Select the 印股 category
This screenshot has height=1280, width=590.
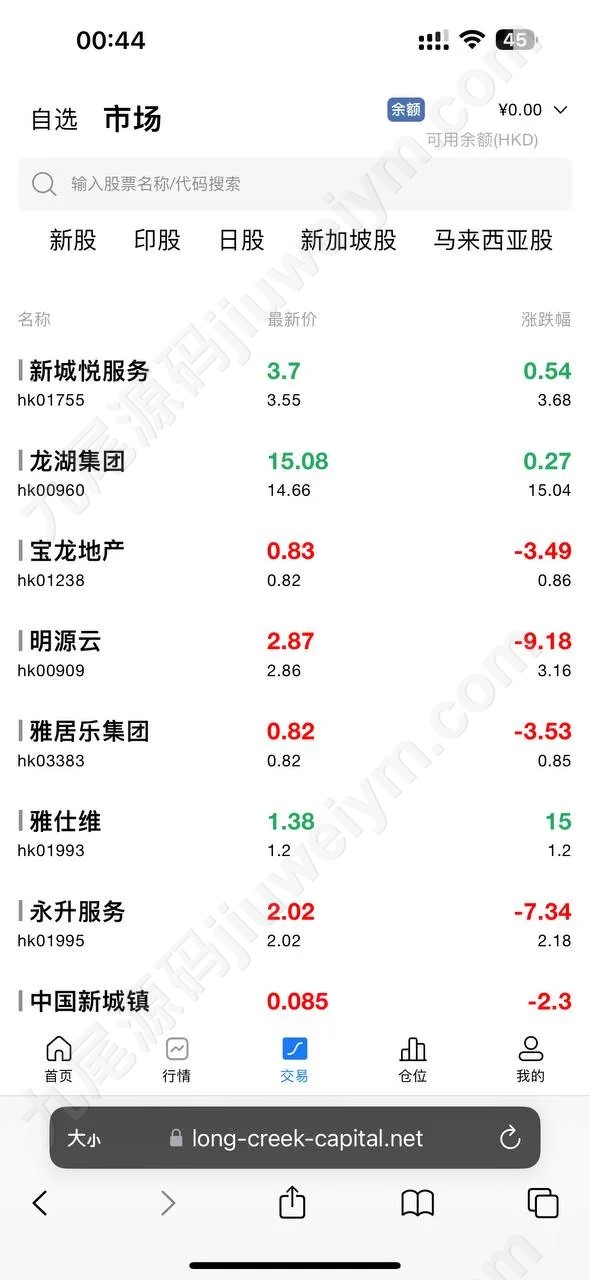pyautogui.click(x=157, y=240)
